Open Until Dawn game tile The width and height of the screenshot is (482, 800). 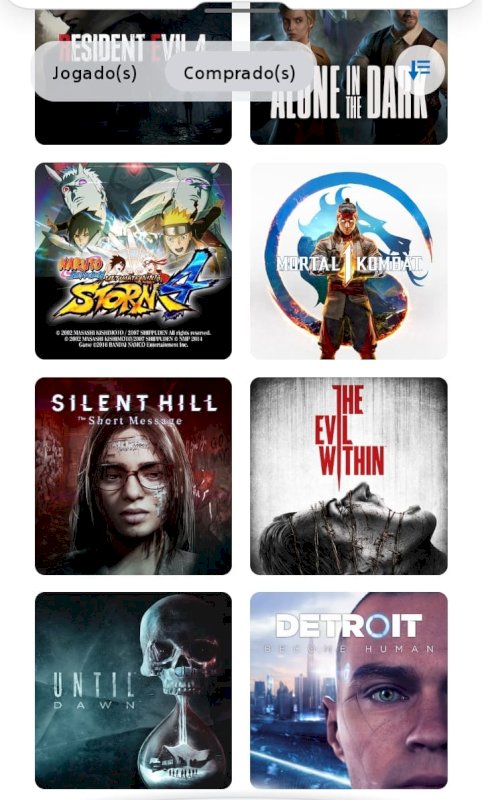pyautogui.click(x=133, y=690)
